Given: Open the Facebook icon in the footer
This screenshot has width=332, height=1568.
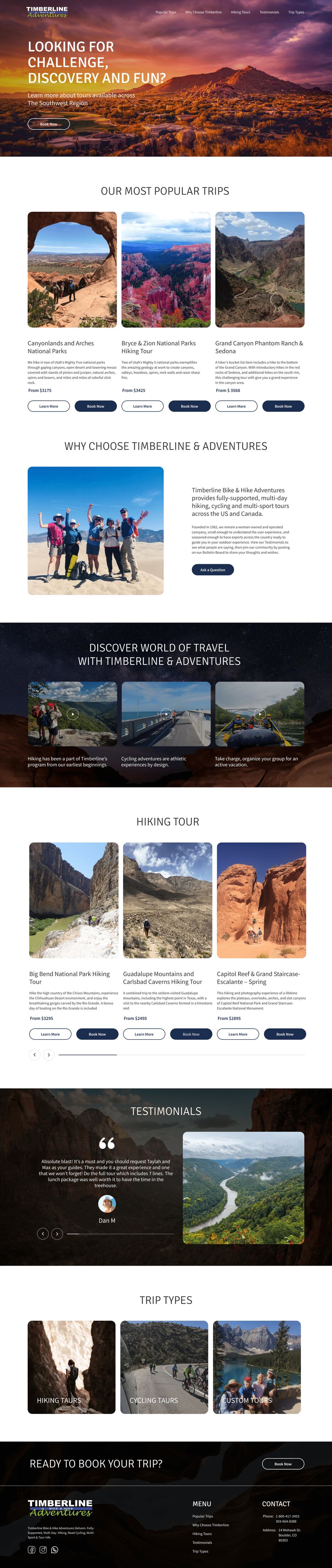Looking at the screenshot, I should 32,1550.
